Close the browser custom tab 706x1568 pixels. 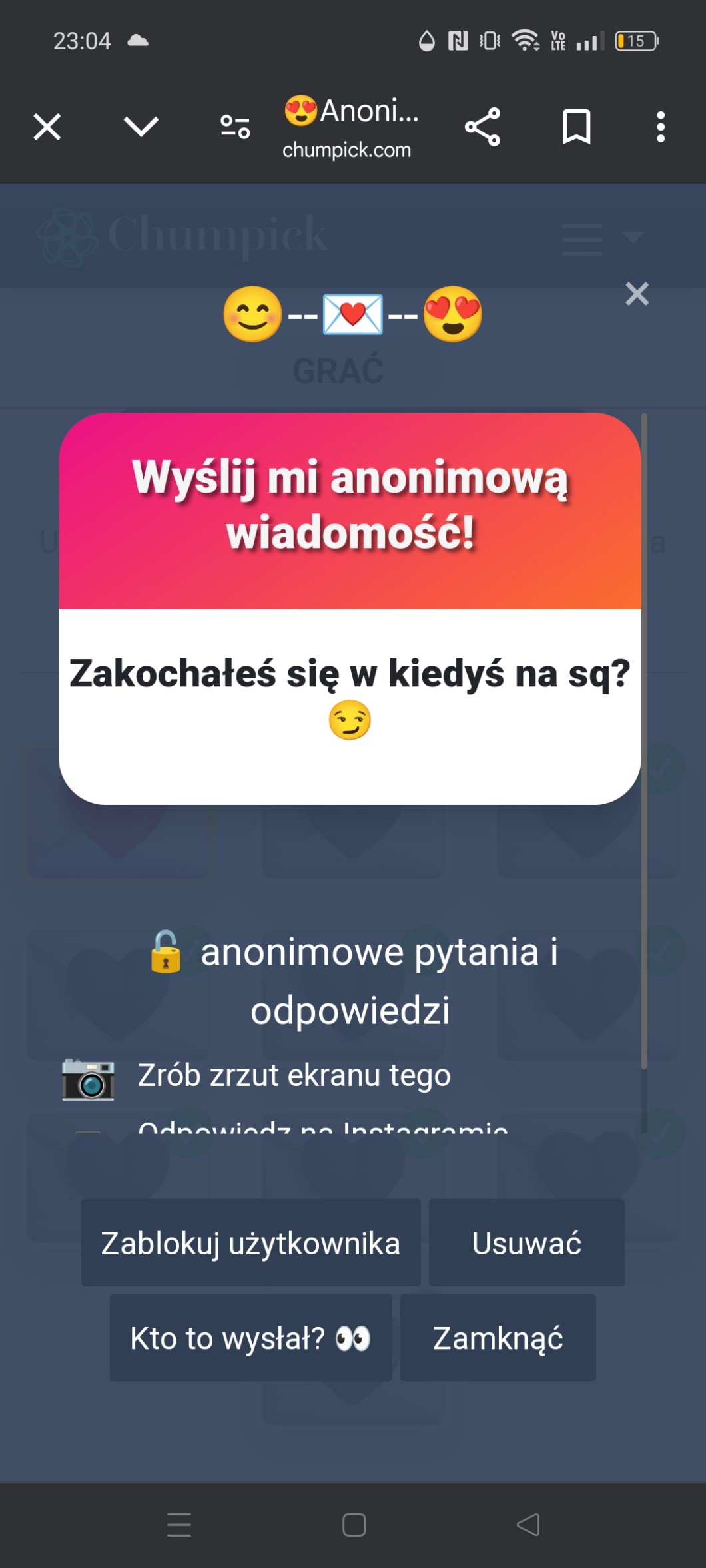[x=47, y=127]
